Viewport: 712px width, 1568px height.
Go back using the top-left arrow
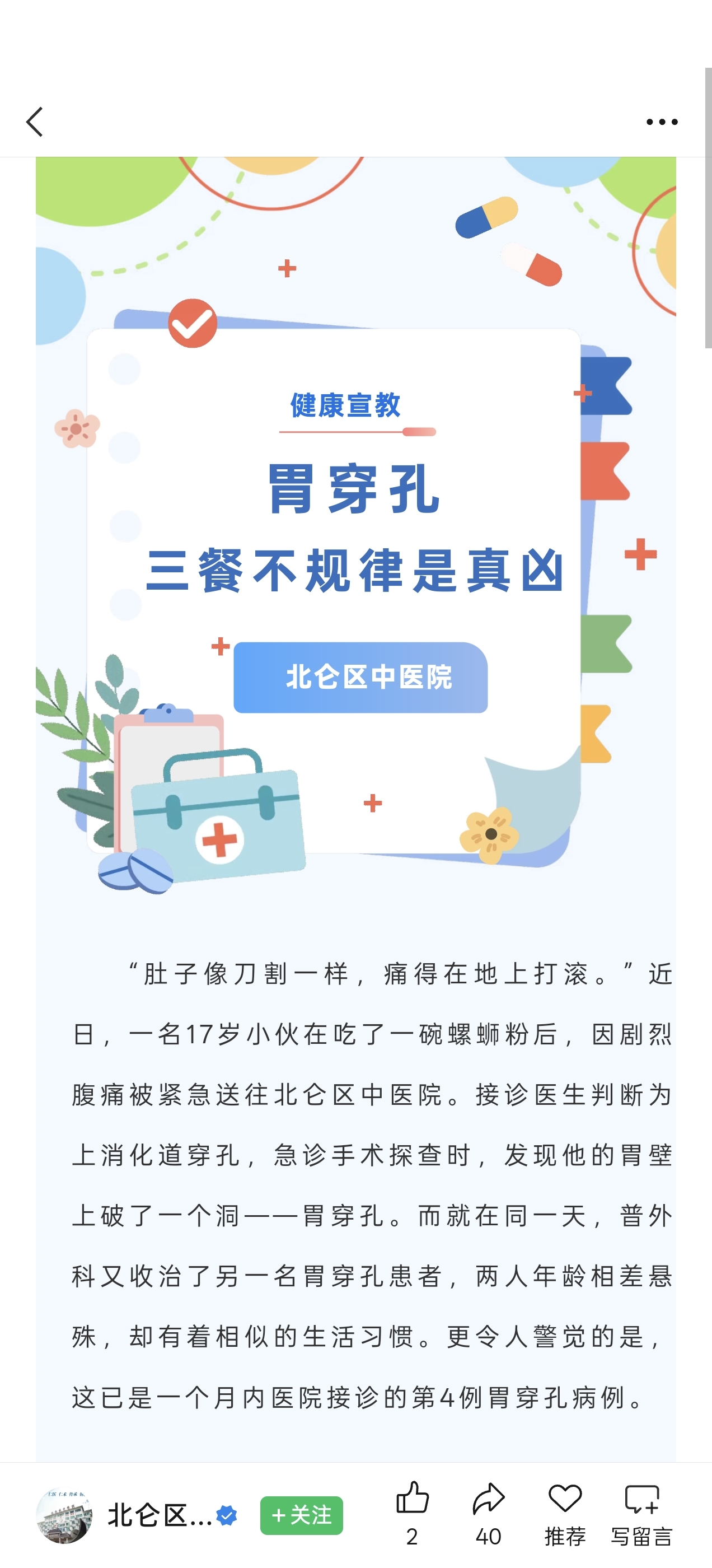click(x=35, y=122)
